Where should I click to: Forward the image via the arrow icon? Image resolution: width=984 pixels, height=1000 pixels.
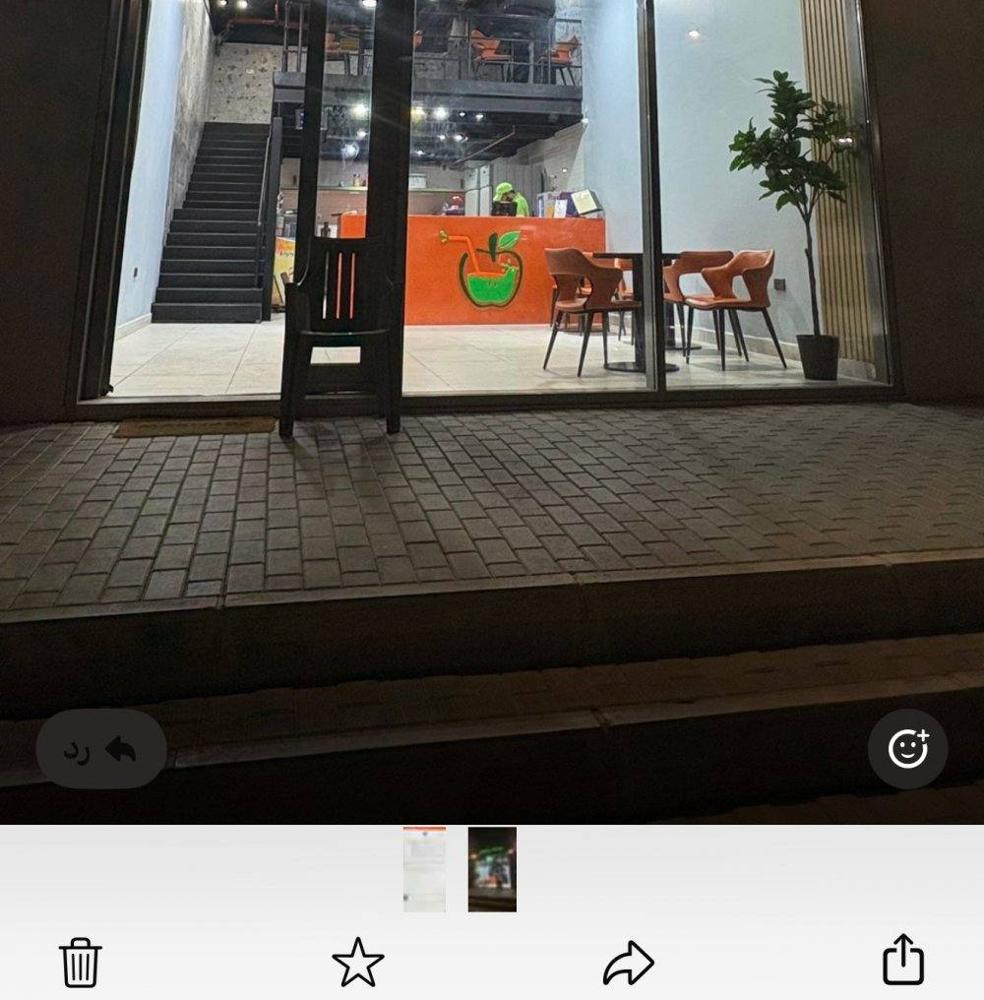628,962
